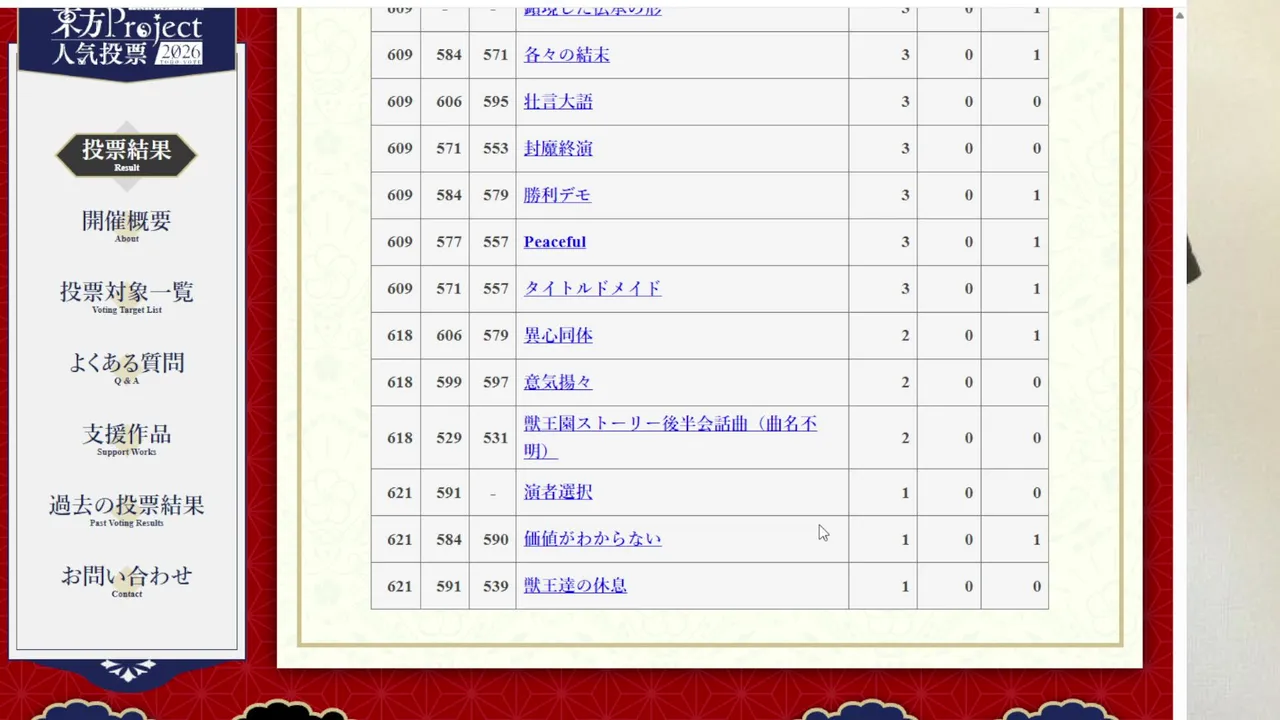Go to 開催概要 About page
Viewport: 1280px width, 720px height.
click(126, 225)
